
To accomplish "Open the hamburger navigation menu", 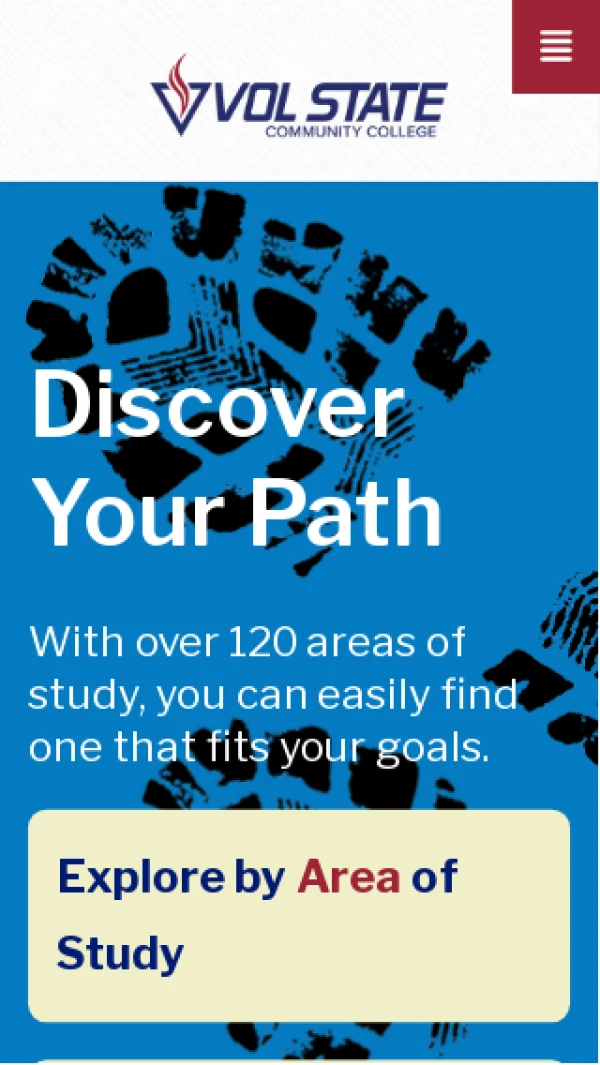I will (x=556, y=46).
